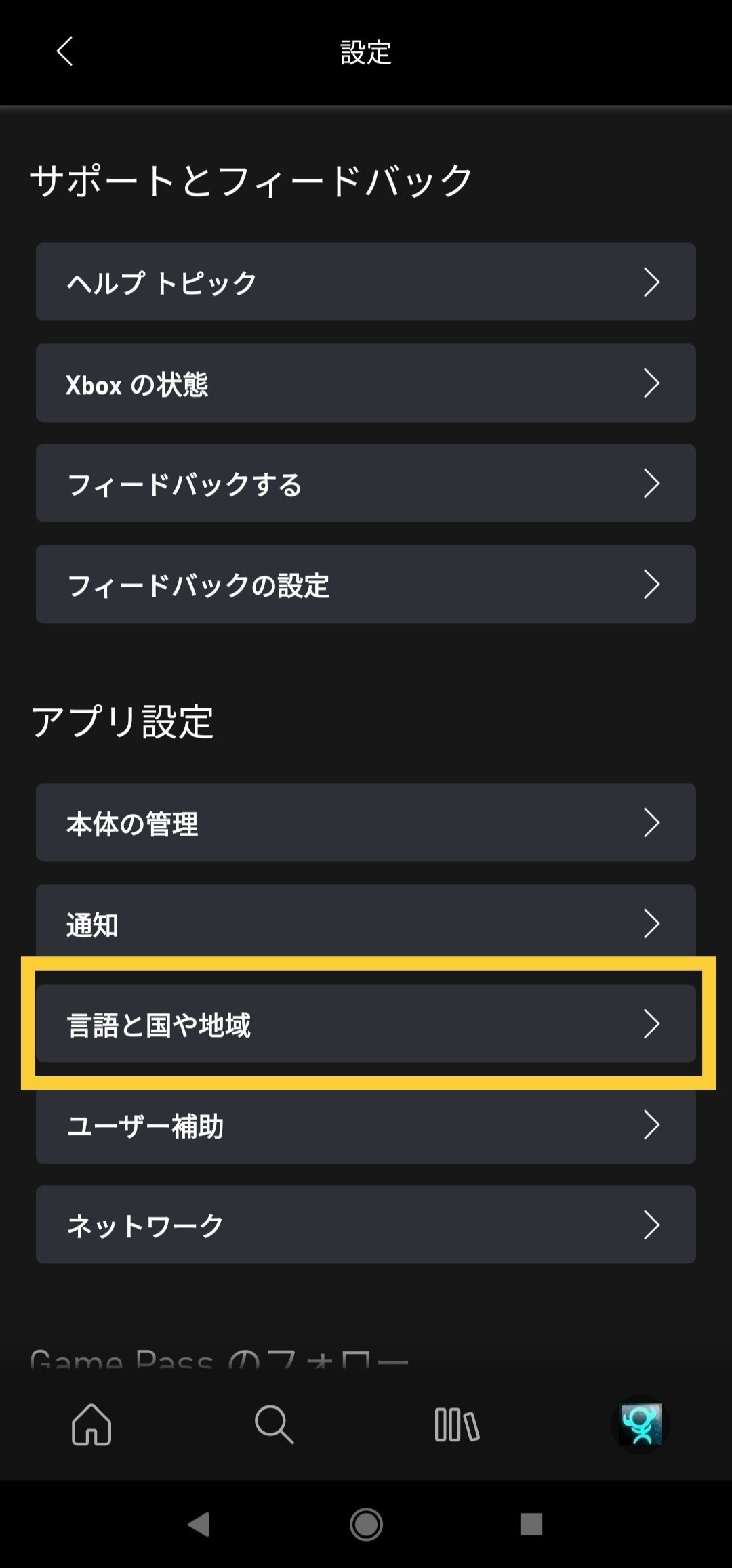The width and height of the screenshot is (732, 1568).
Task: Open フィードバックの設定
Action: point(366,584)
